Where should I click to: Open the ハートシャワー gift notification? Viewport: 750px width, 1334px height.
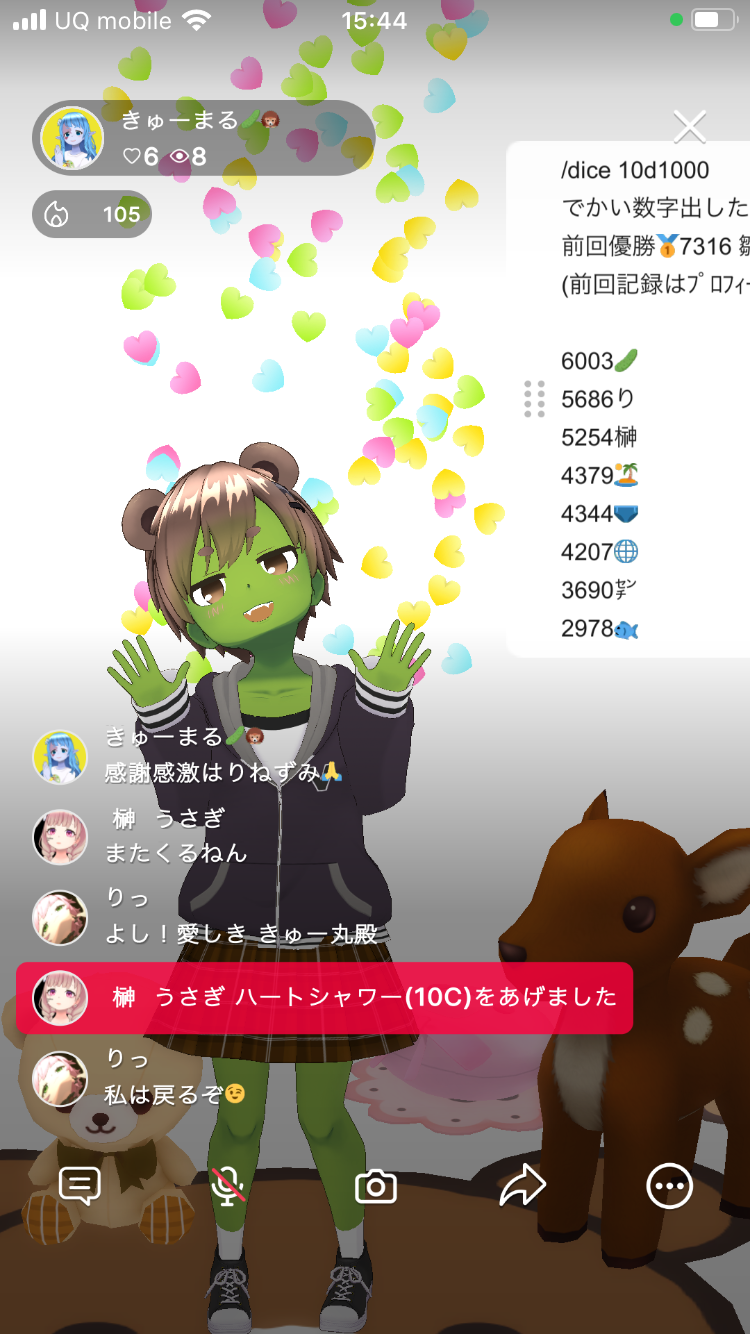325,997
